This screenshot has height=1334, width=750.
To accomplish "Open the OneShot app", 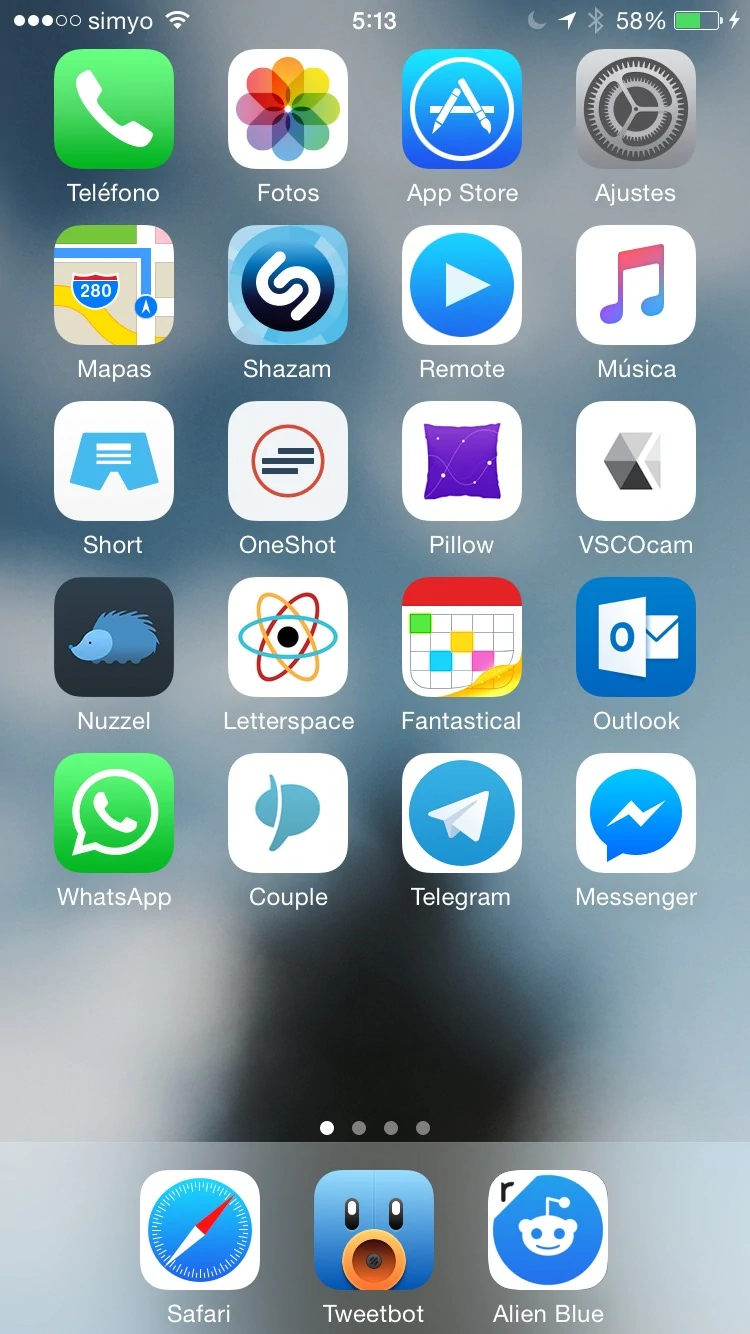I will click(288, 461).
